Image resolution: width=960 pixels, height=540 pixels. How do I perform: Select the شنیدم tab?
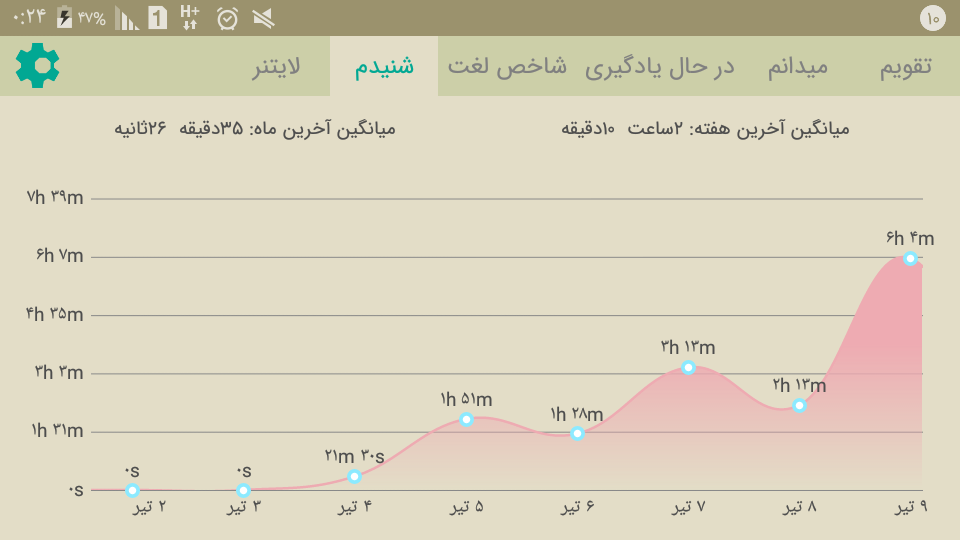coord(384,66)
